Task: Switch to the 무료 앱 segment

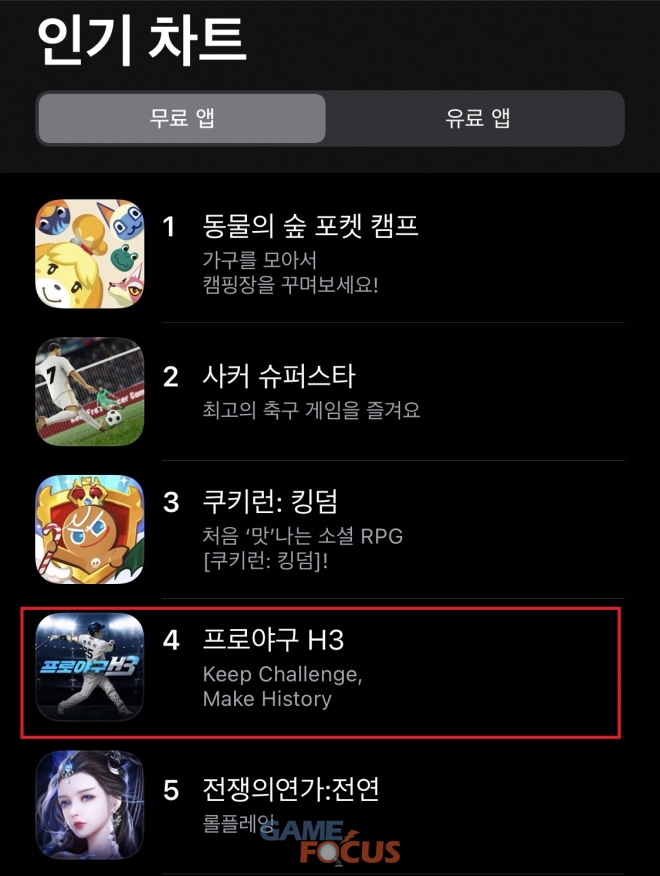Action: click(182, 119)
